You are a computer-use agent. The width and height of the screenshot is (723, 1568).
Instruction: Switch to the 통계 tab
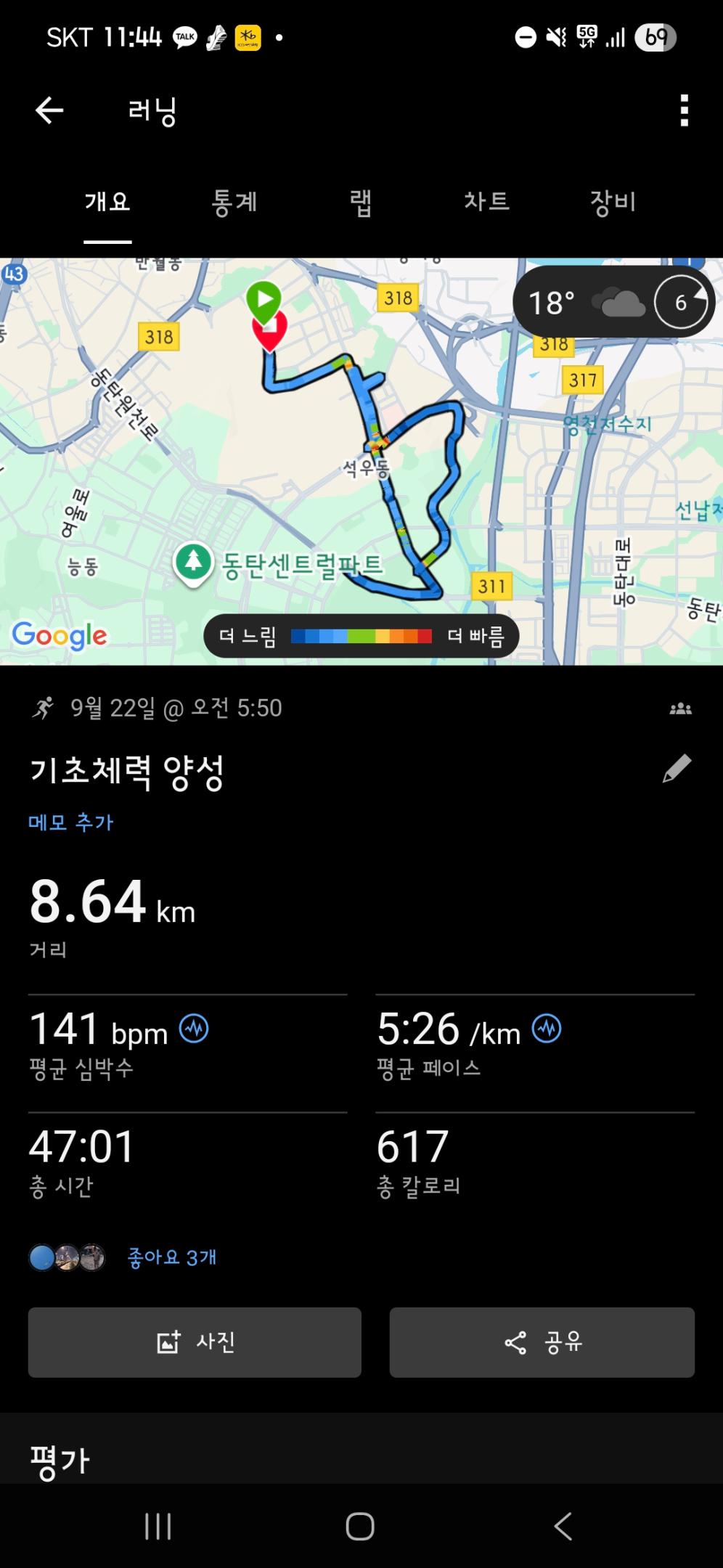click(x=234, y=202)
